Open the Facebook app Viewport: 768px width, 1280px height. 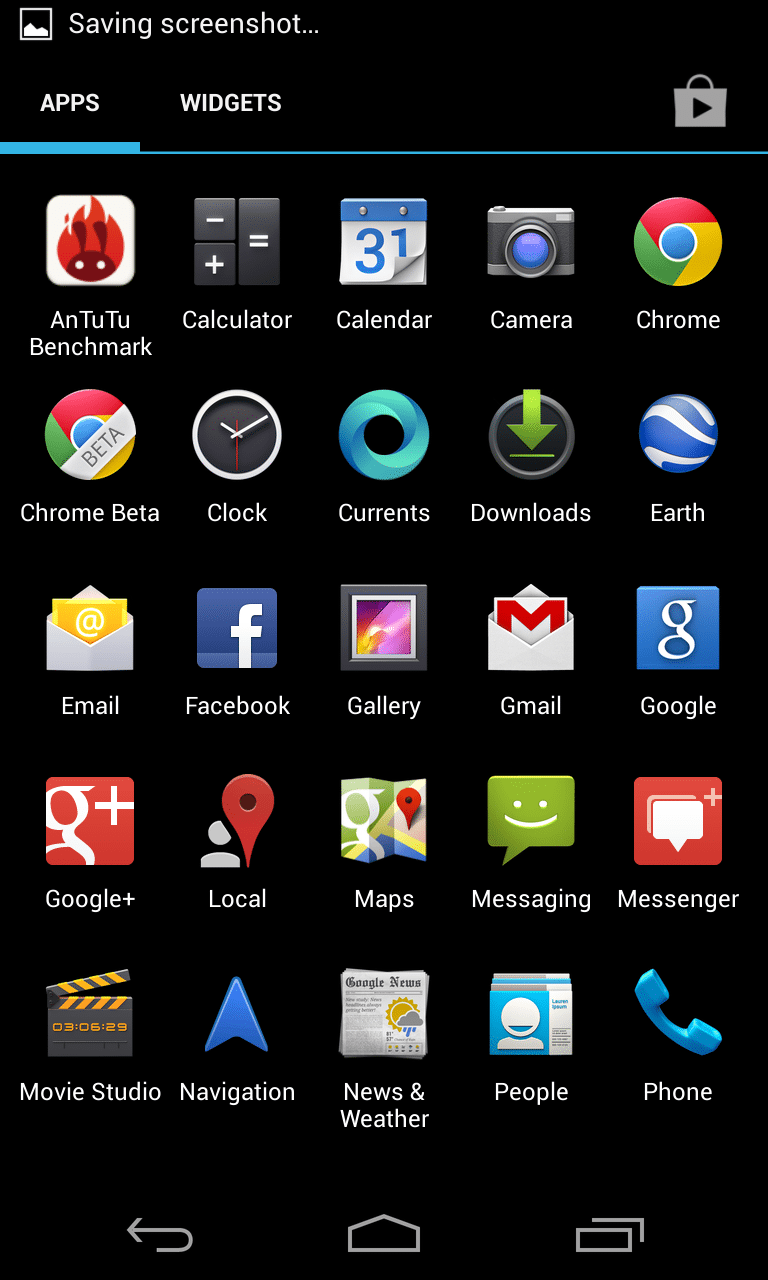(237, 650)
